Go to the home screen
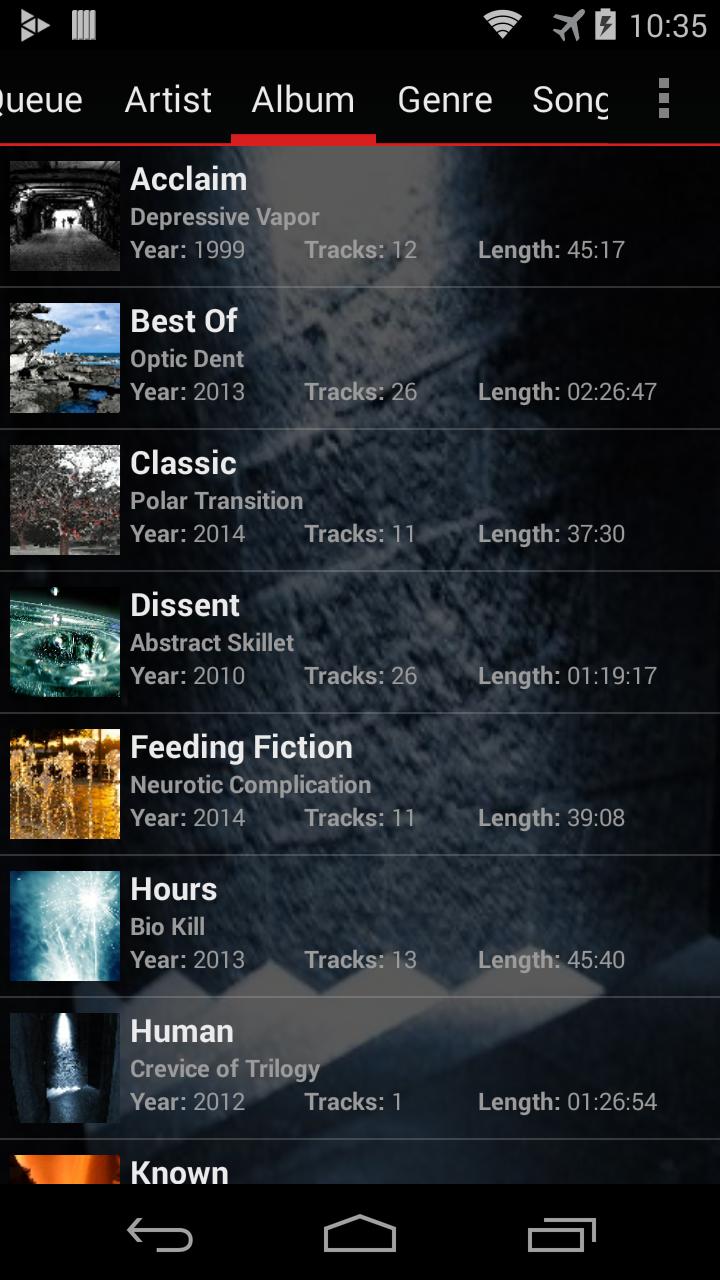Screen dimensions: 720x1280 pyautogui.click(x=360, y=1233)
